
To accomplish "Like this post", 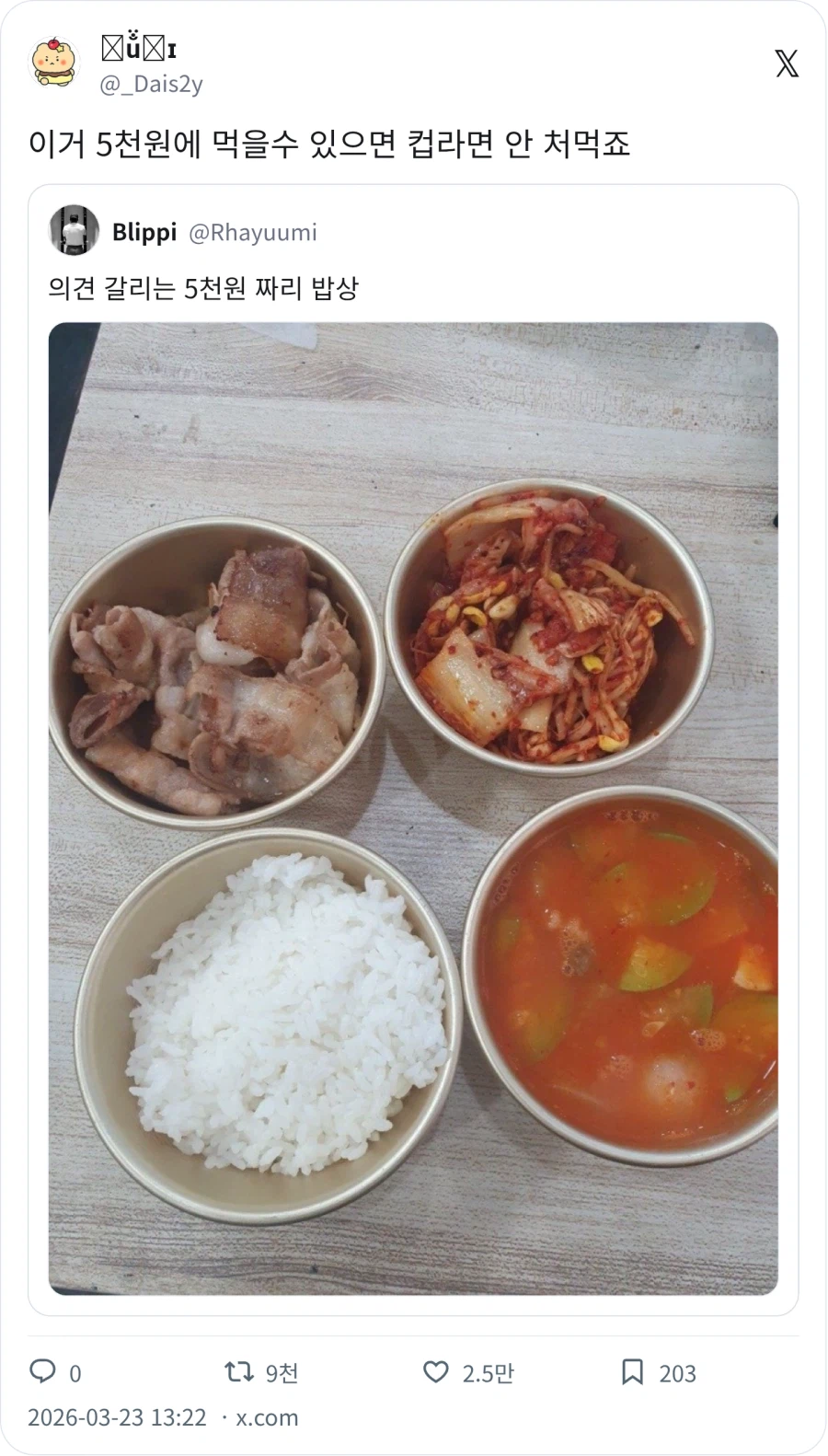I will pyautogui.click(x=436, y=1372).
